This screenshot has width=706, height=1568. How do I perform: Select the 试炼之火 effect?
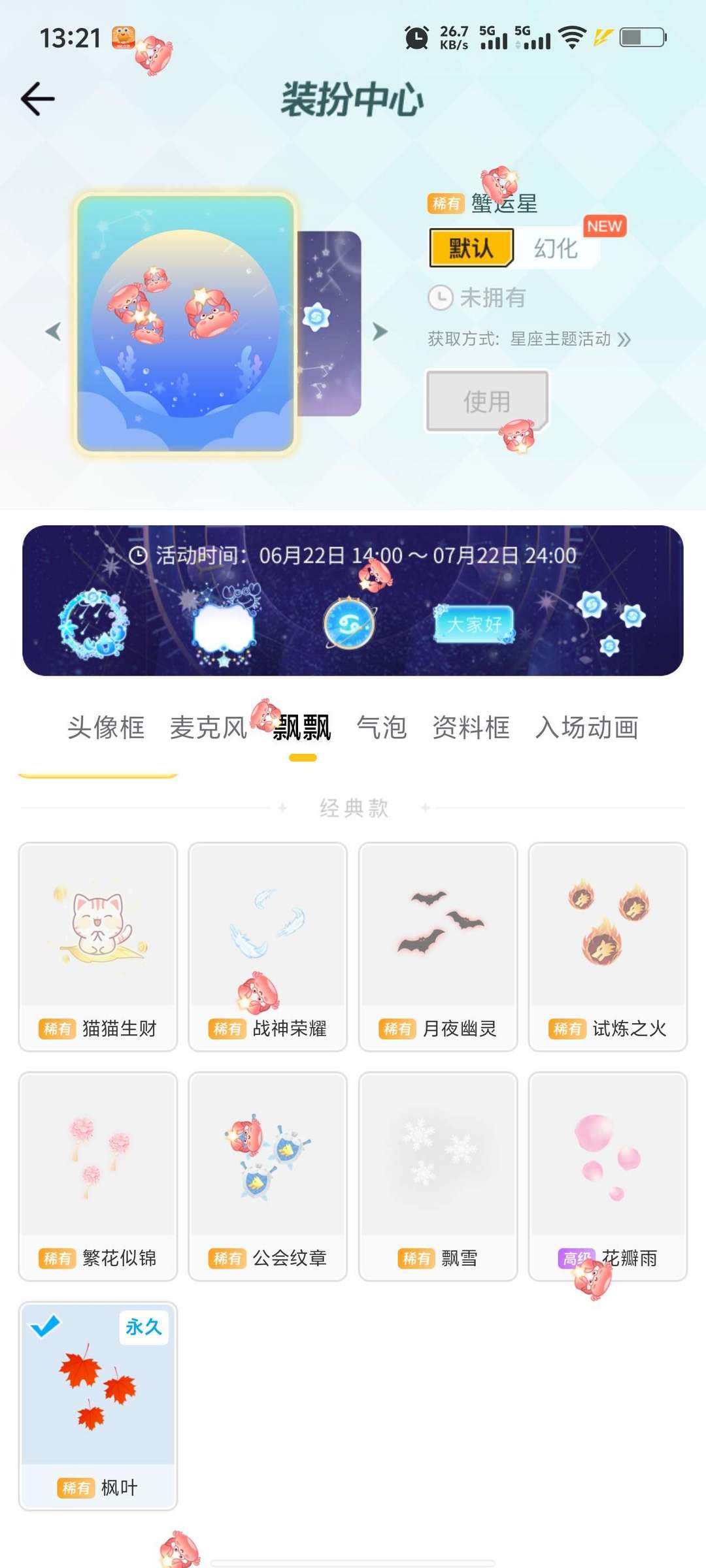608,946
